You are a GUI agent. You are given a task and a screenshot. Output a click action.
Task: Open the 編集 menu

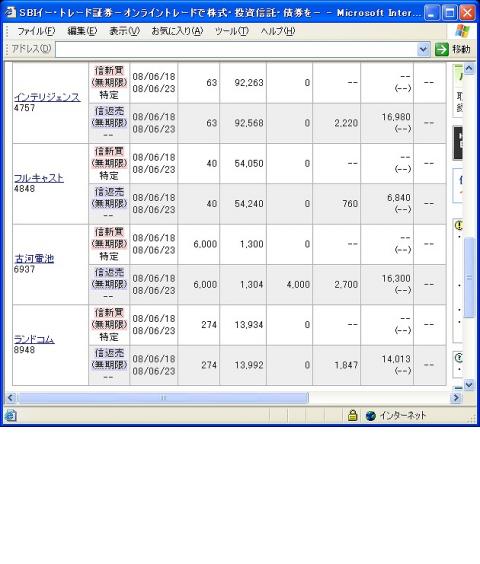tap(82, 31)
